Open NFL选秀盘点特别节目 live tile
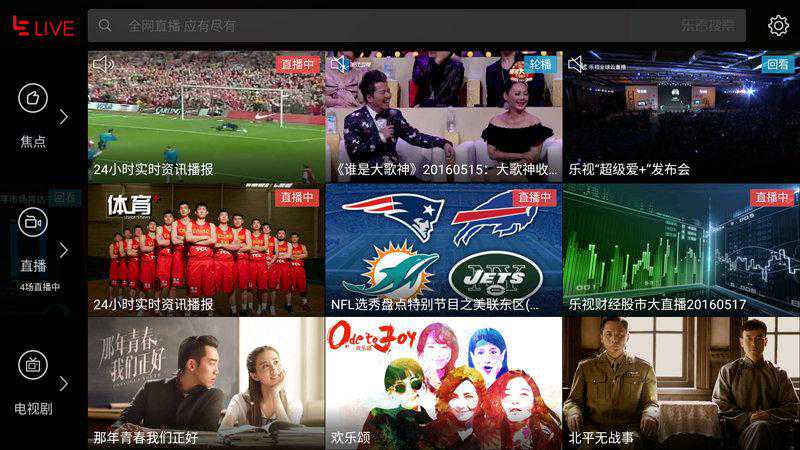The width and height of the screenshot is (800, 450). tap(443, 248)
